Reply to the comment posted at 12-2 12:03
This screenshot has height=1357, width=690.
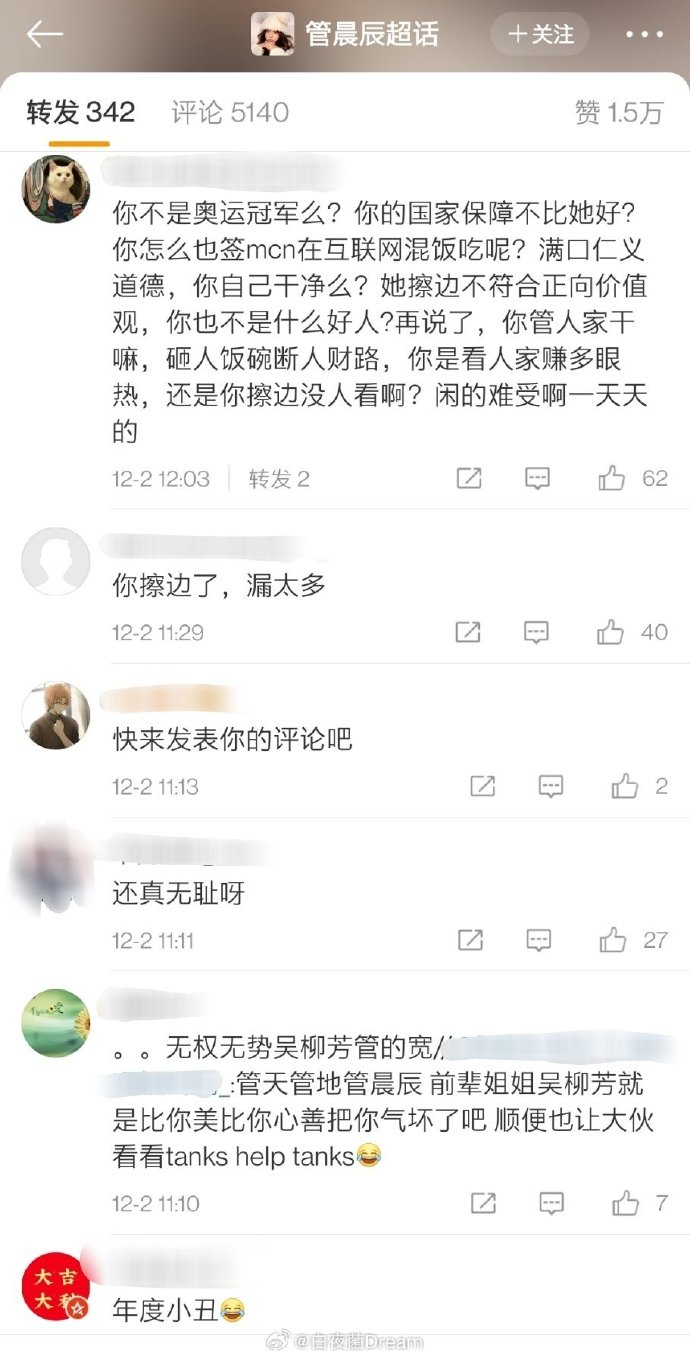point(538,478)
